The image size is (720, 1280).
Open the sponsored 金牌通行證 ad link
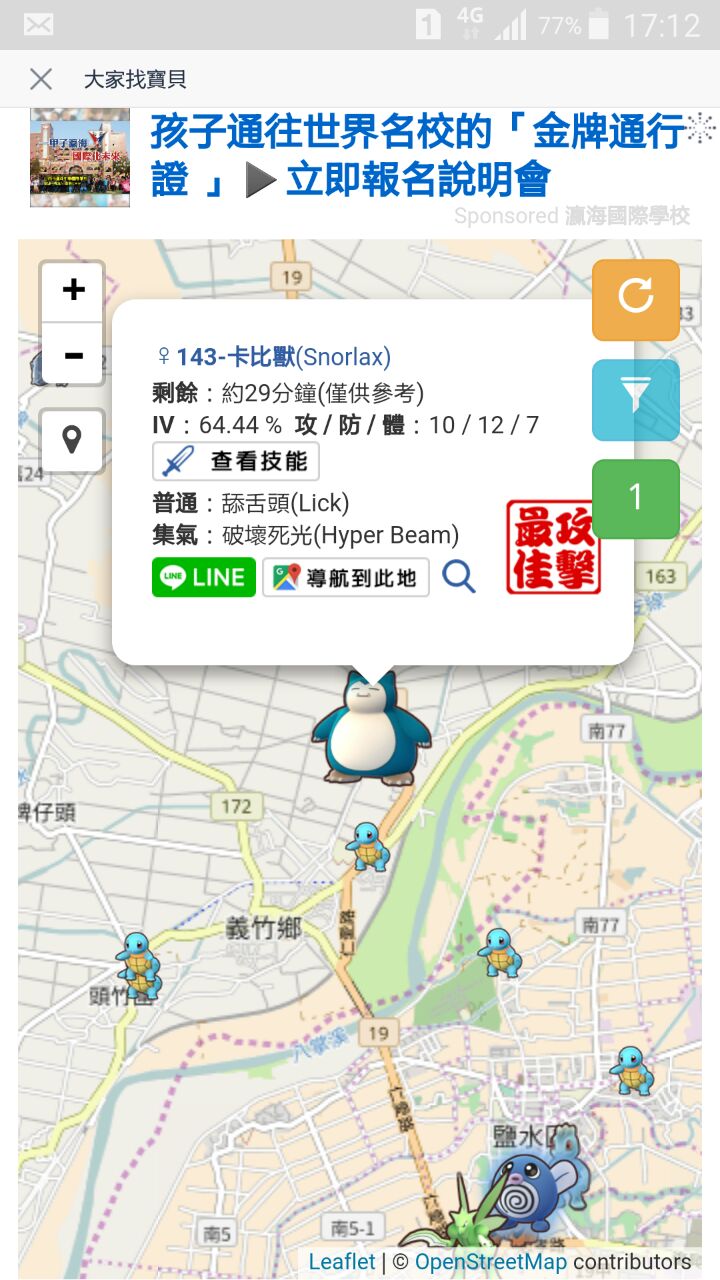coord(420,156)
